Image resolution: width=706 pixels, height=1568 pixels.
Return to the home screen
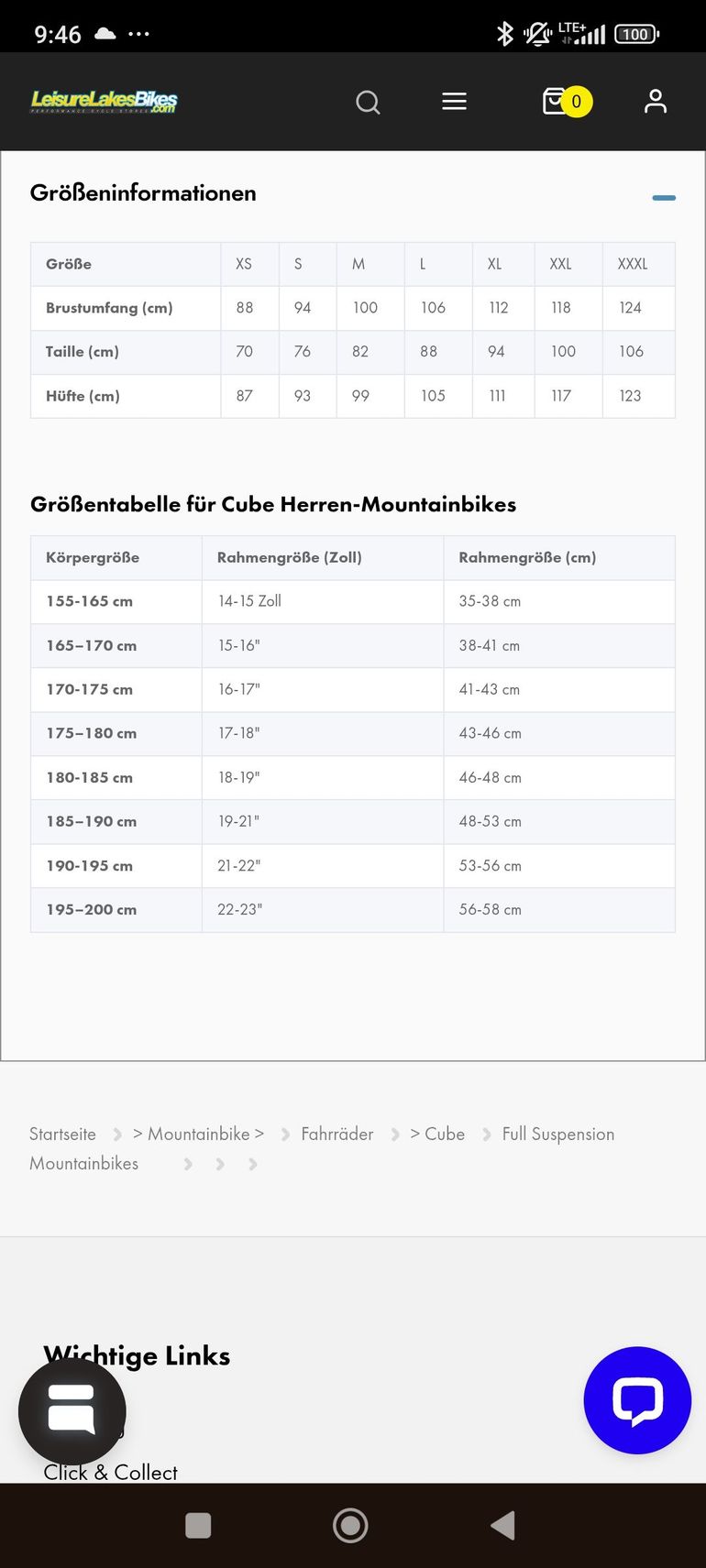tap(350, 1525)
